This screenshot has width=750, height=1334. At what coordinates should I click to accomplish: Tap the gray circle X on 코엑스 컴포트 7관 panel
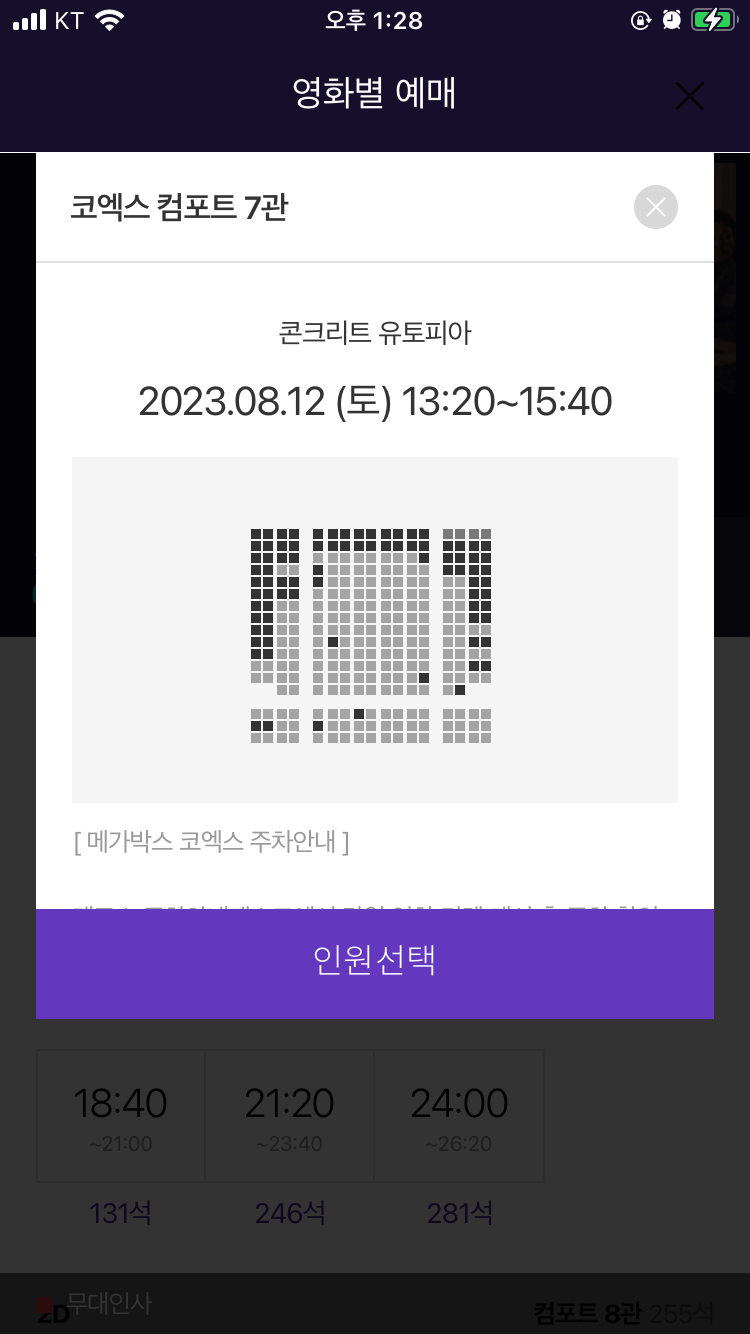655,207
